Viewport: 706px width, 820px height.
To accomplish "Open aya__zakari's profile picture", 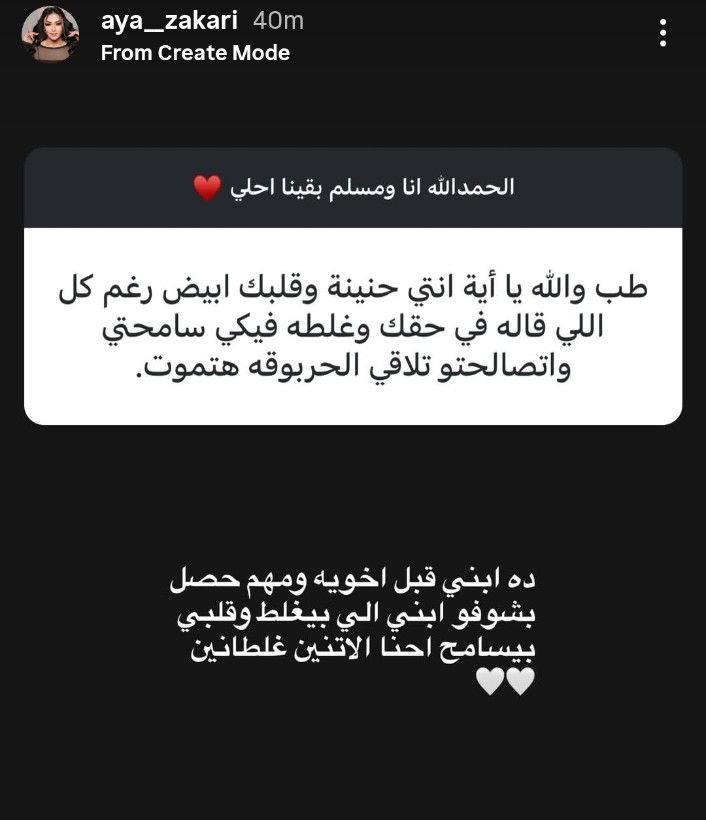I will coord(50,34).
